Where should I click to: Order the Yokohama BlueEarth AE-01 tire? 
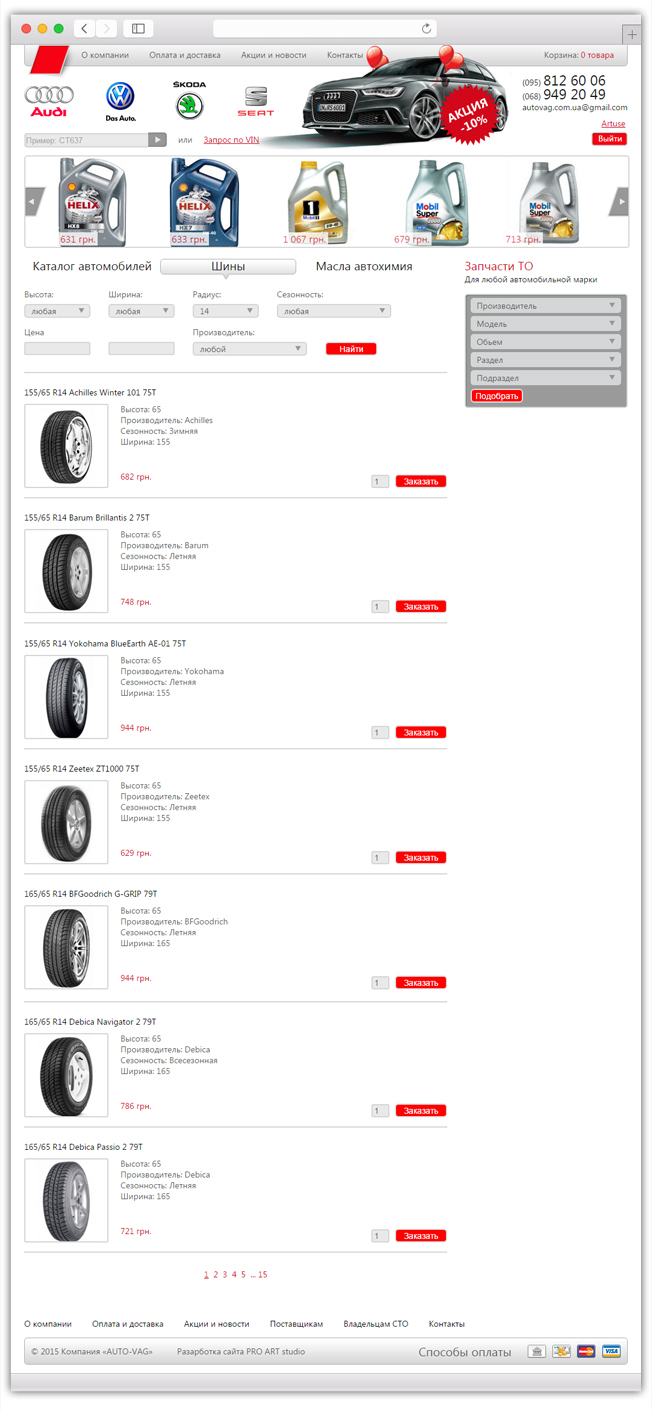coord(421,733)
